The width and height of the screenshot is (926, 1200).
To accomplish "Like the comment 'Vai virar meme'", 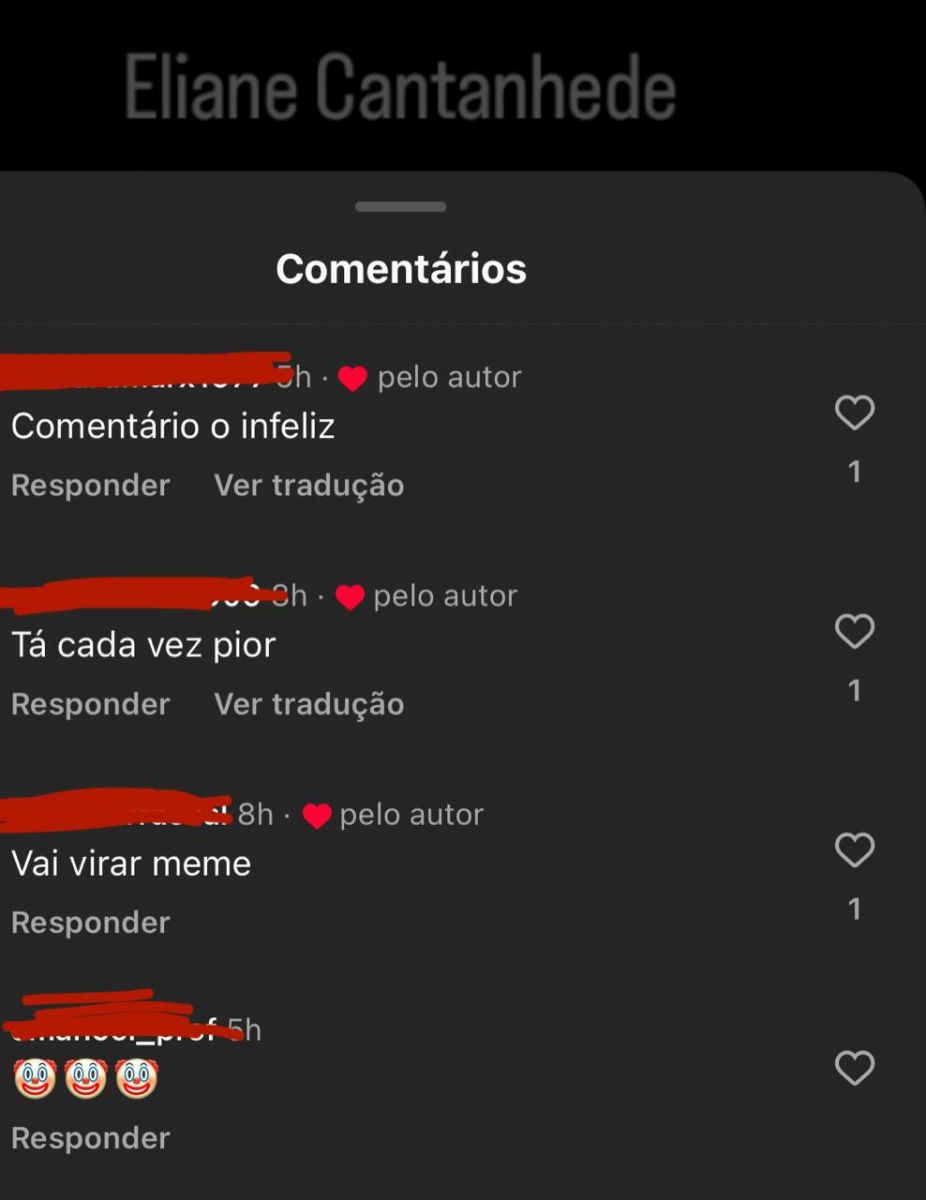I will coord(854,850).
